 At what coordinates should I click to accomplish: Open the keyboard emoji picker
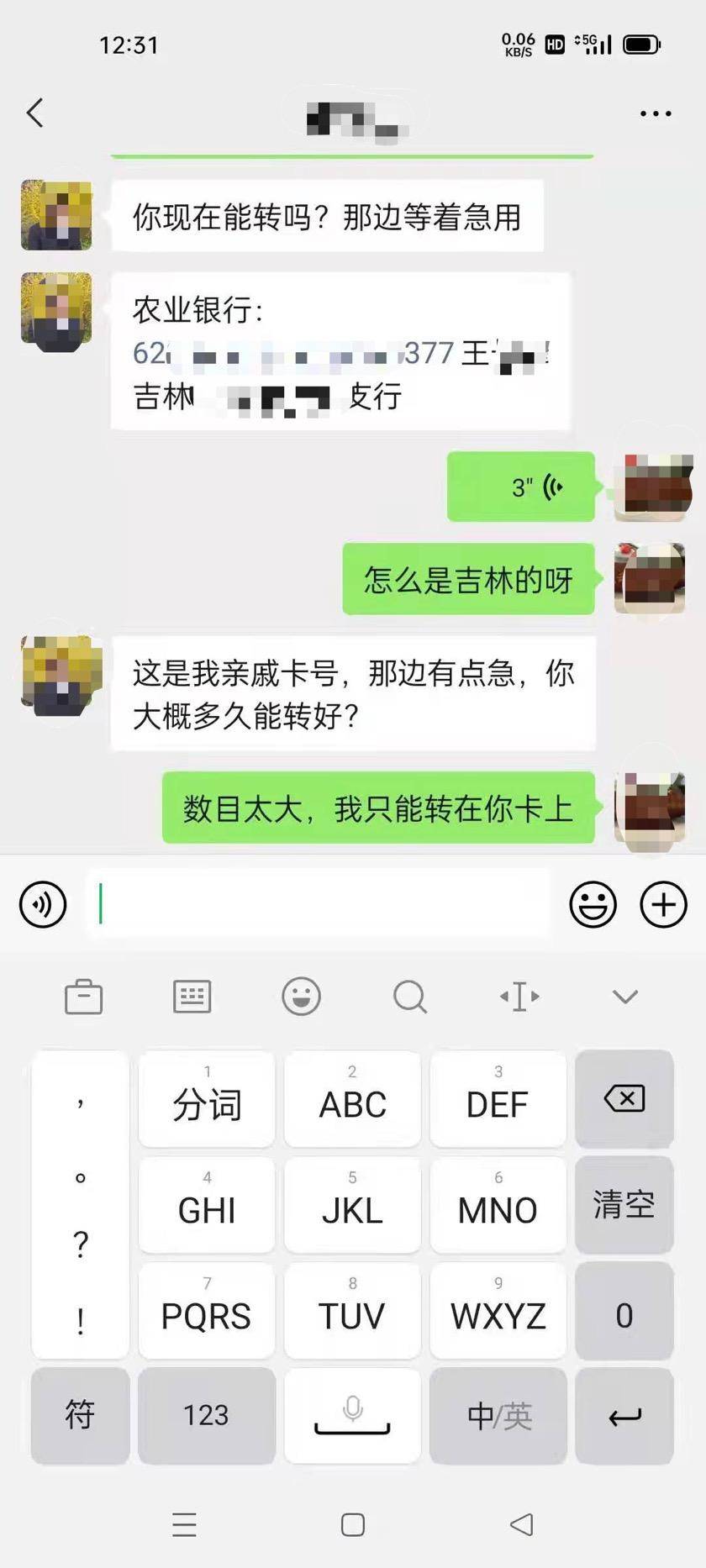[301, 997]
